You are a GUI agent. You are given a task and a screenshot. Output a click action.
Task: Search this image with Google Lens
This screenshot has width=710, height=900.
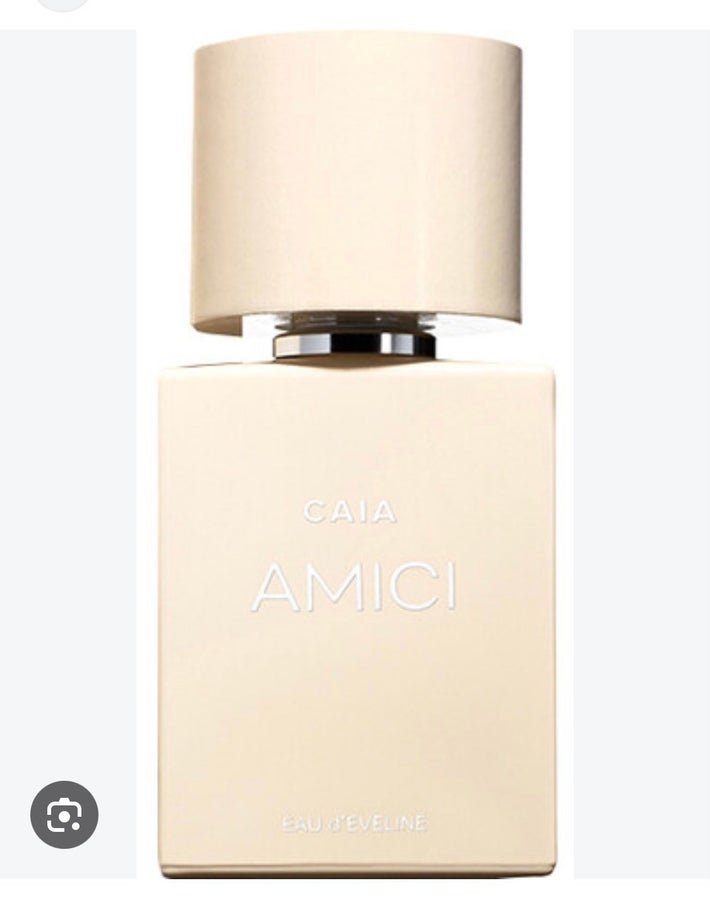tap(64, 814)
